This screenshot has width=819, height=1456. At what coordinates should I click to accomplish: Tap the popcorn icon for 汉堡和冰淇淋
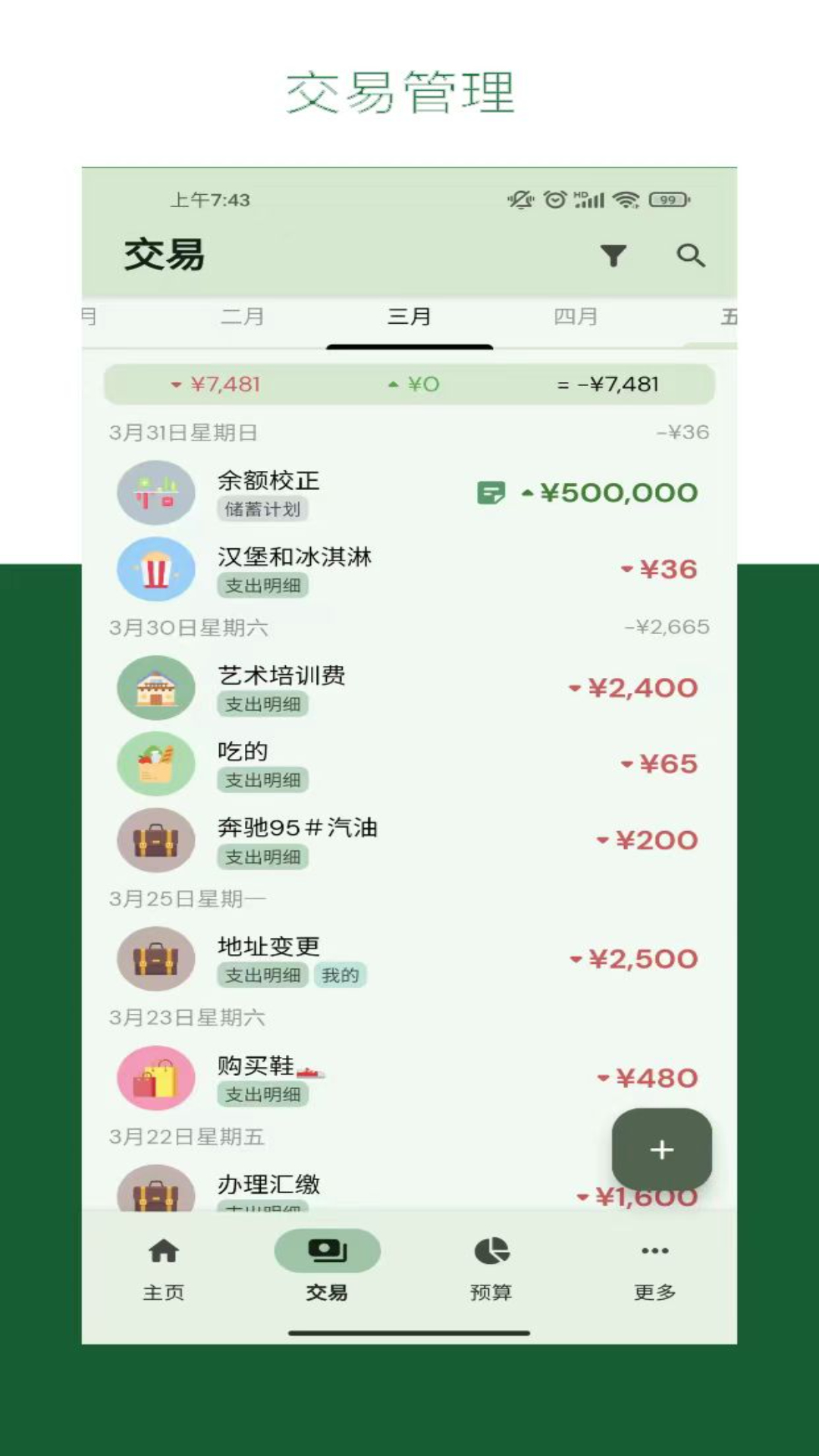click(155, 569)
